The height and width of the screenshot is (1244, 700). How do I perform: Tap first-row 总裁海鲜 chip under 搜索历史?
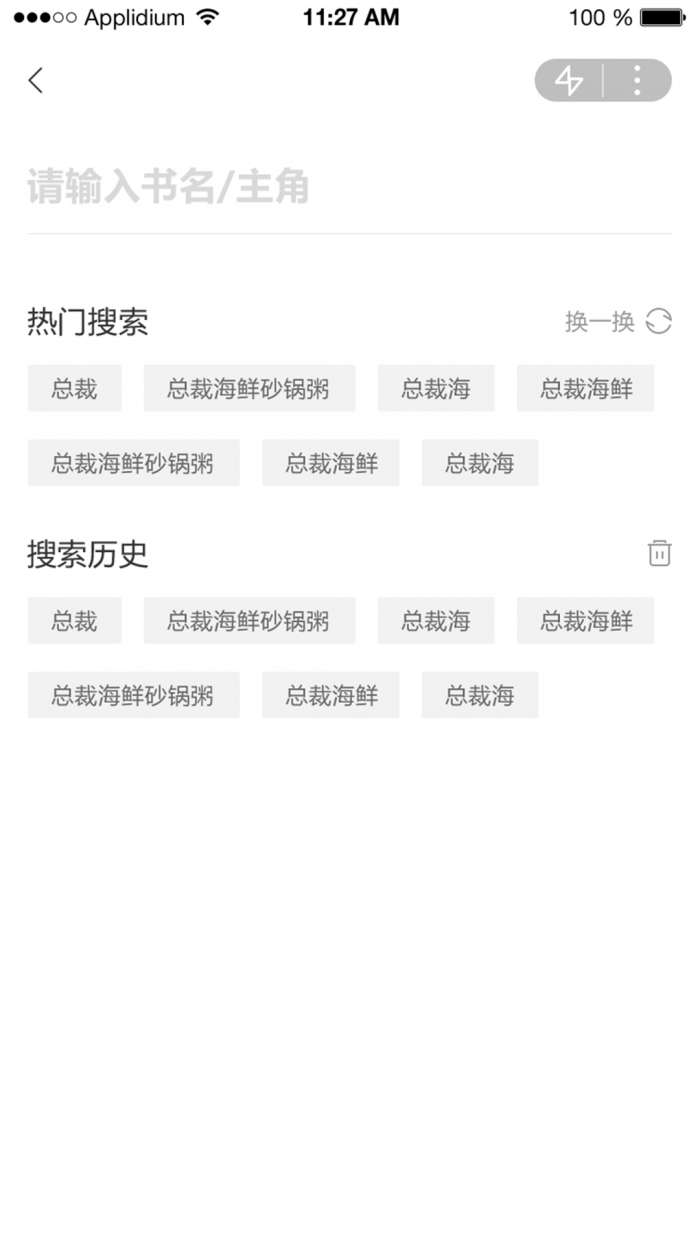click(586, 621)
